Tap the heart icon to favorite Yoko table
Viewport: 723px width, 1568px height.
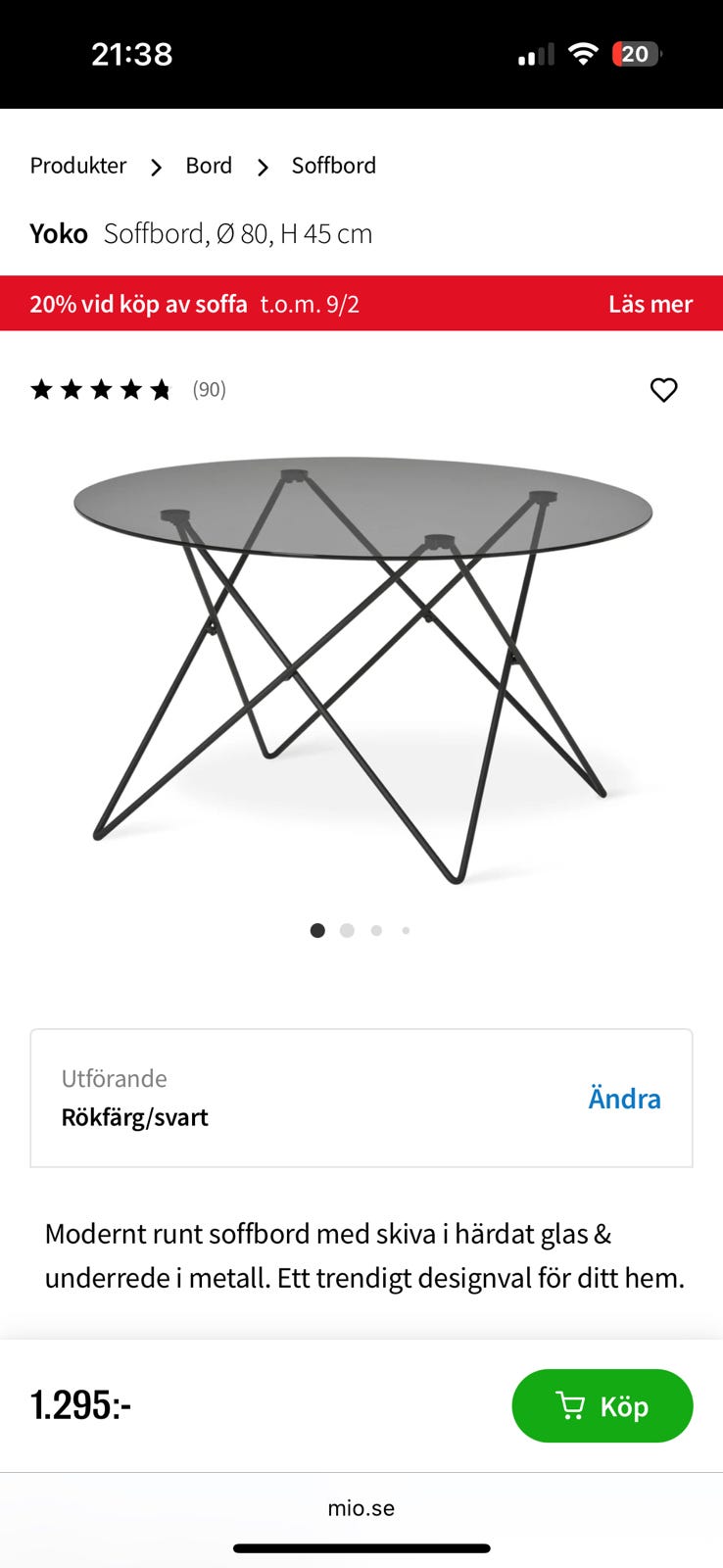coord(663,389)
